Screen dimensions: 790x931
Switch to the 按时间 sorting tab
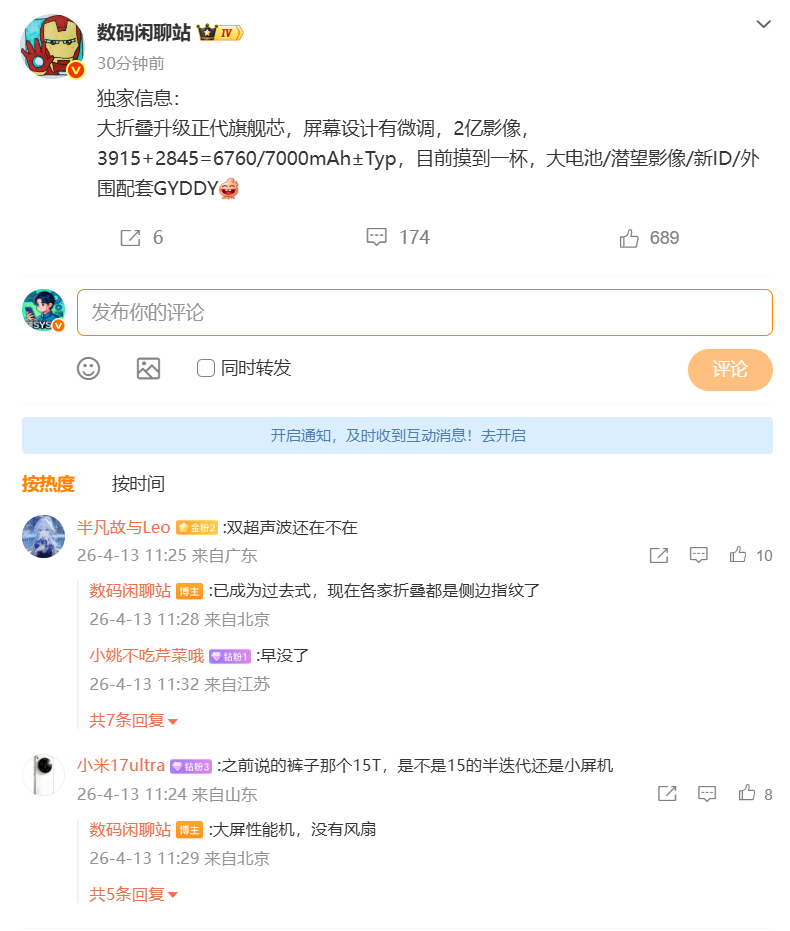pos(137,484)
